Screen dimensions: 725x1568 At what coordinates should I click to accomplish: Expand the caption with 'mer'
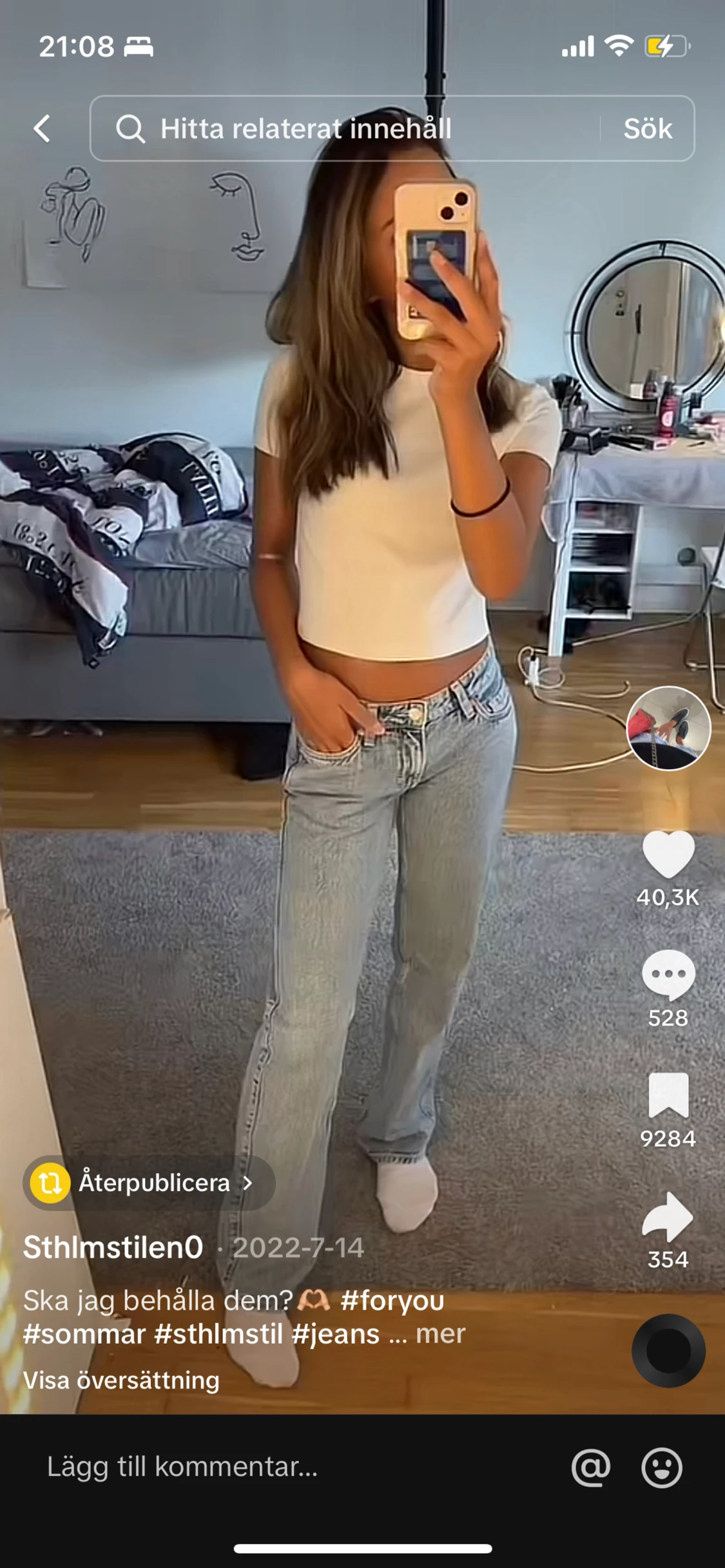pyautogui.click(x=440, y=1334)
